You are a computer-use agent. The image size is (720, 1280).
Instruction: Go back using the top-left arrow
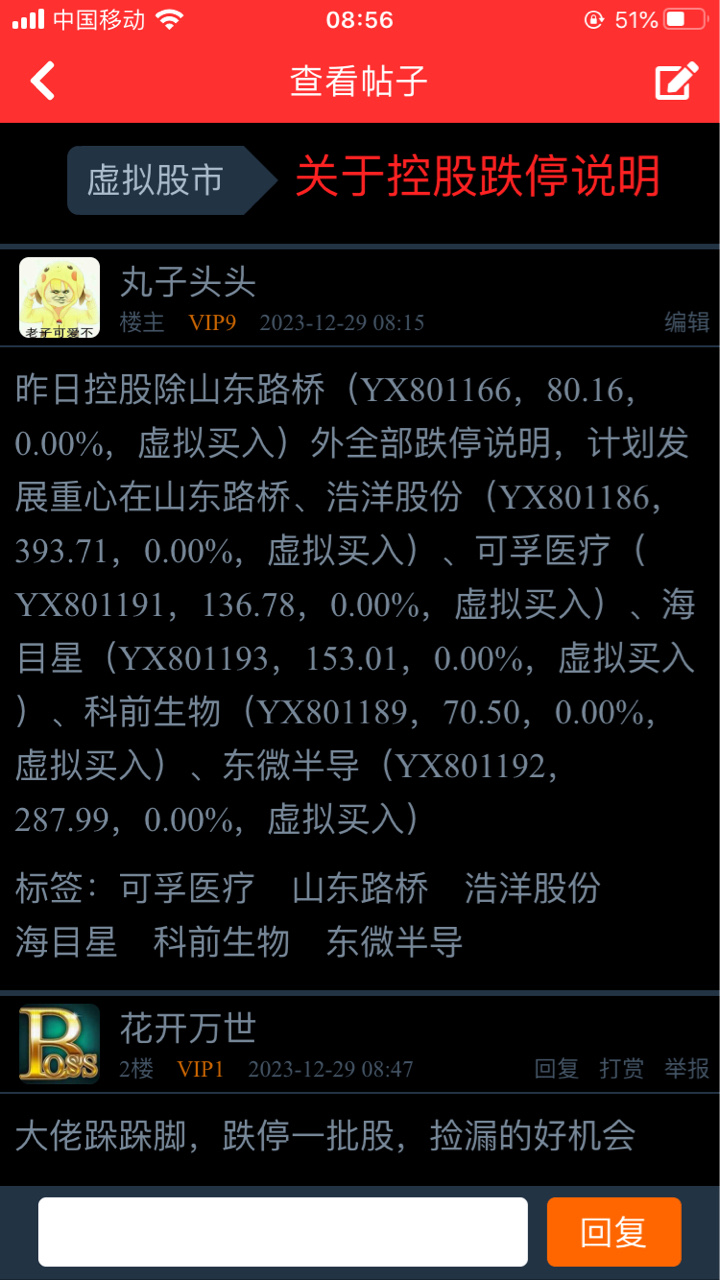[43, 81]
